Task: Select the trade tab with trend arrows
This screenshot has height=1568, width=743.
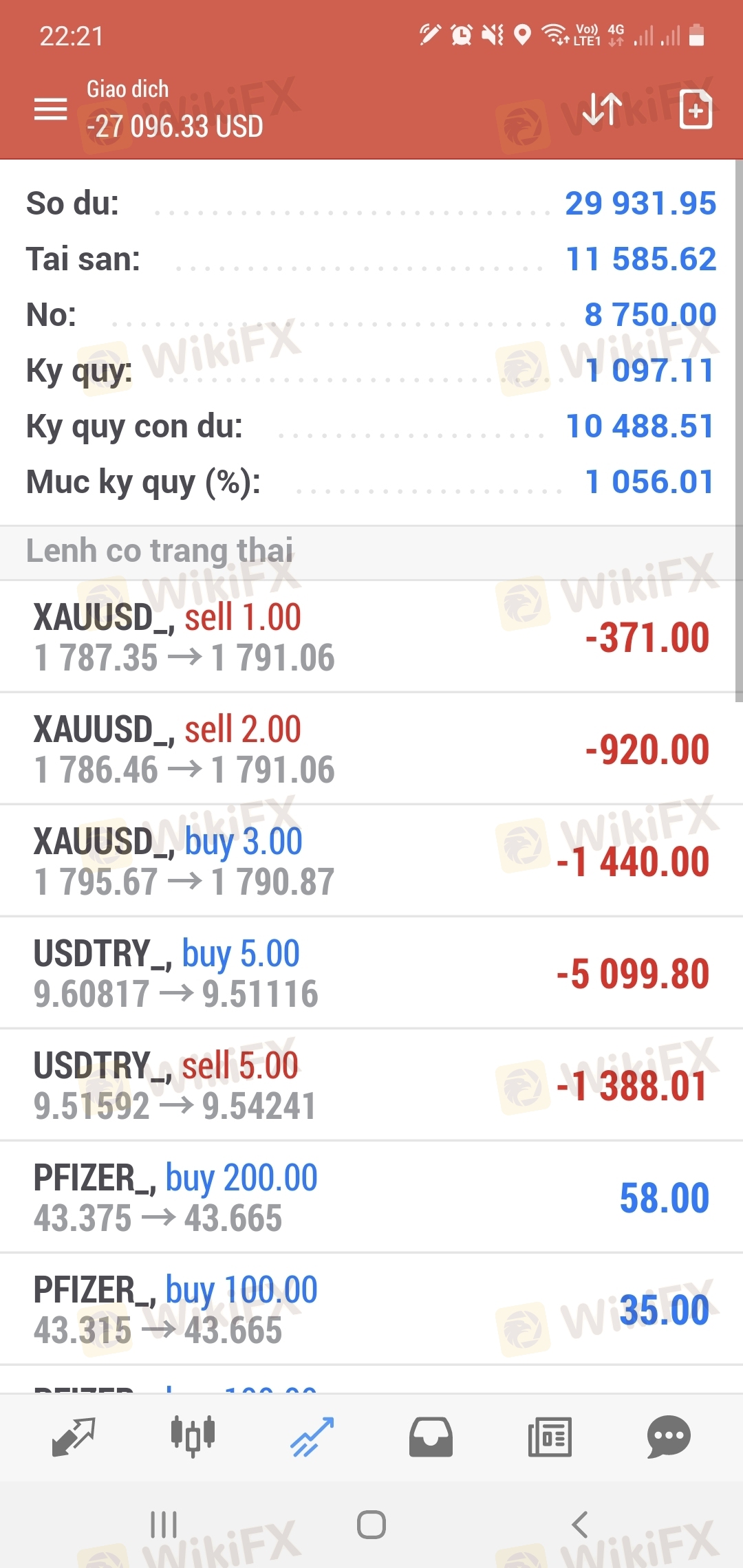Action: (x=312, y=1437)
